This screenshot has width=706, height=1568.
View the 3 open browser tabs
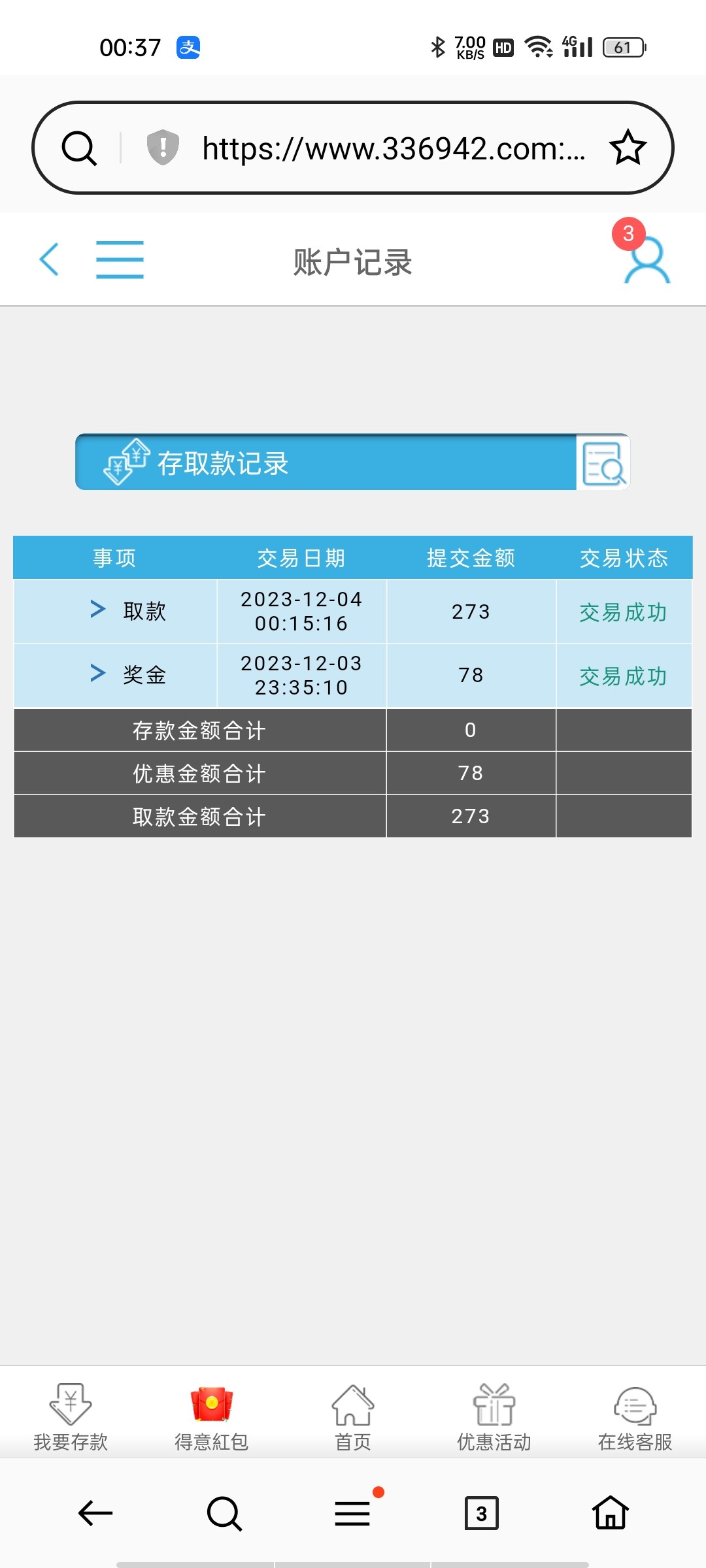[x=482, y=1513]
